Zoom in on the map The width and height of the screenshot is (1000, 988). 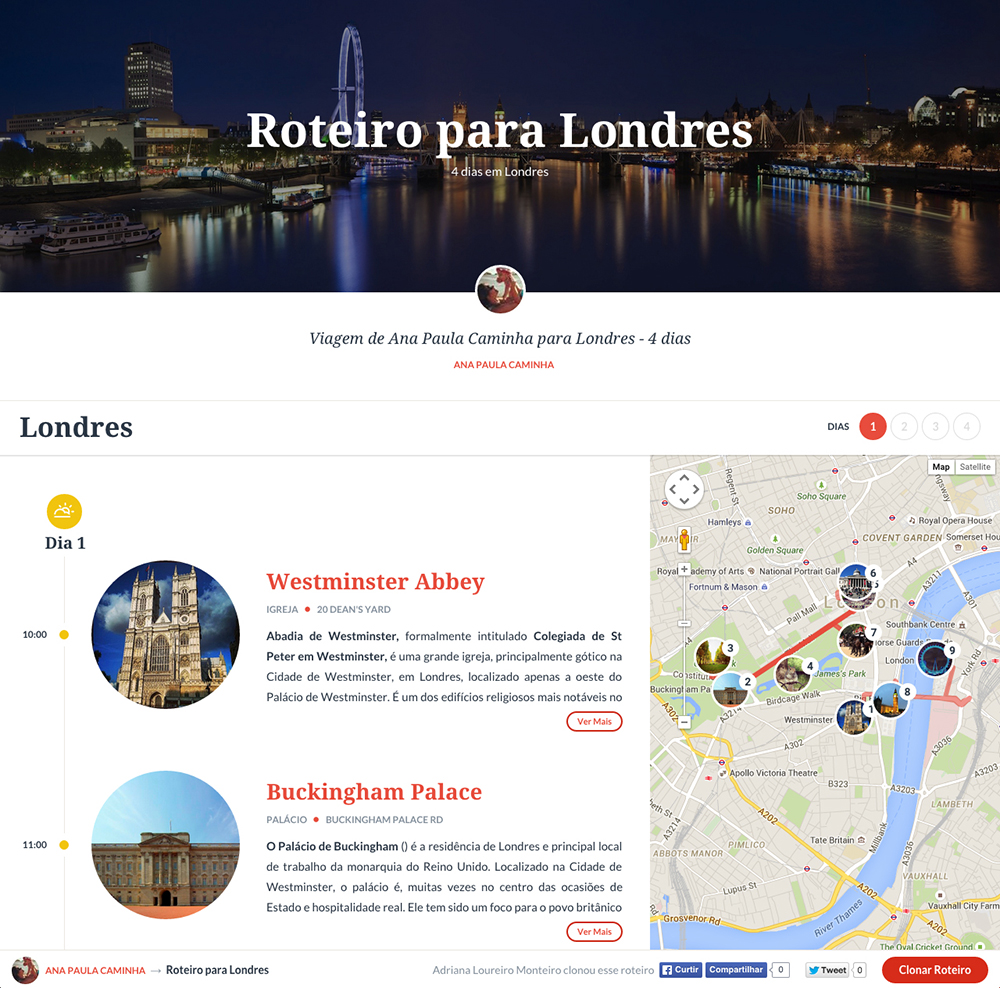click(684, 570)
